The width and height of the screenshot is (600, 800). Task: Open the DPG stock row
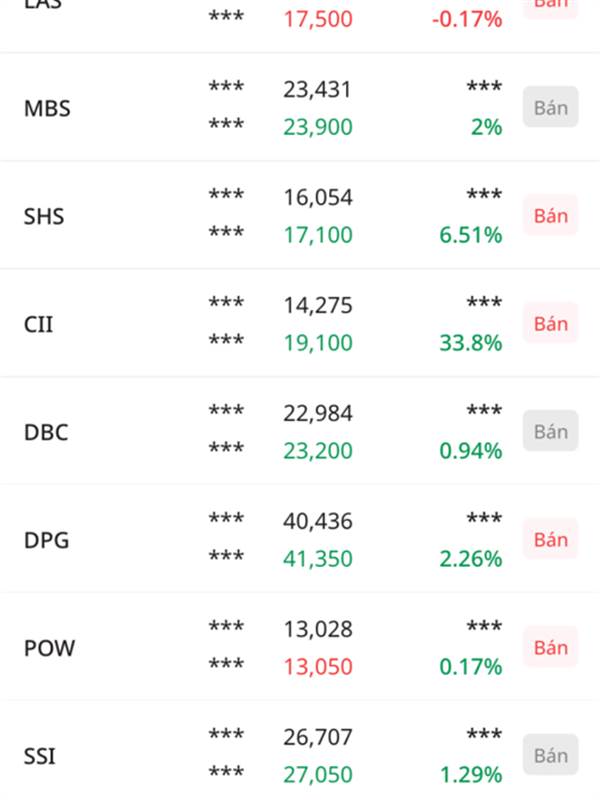(x=48, y=540)
